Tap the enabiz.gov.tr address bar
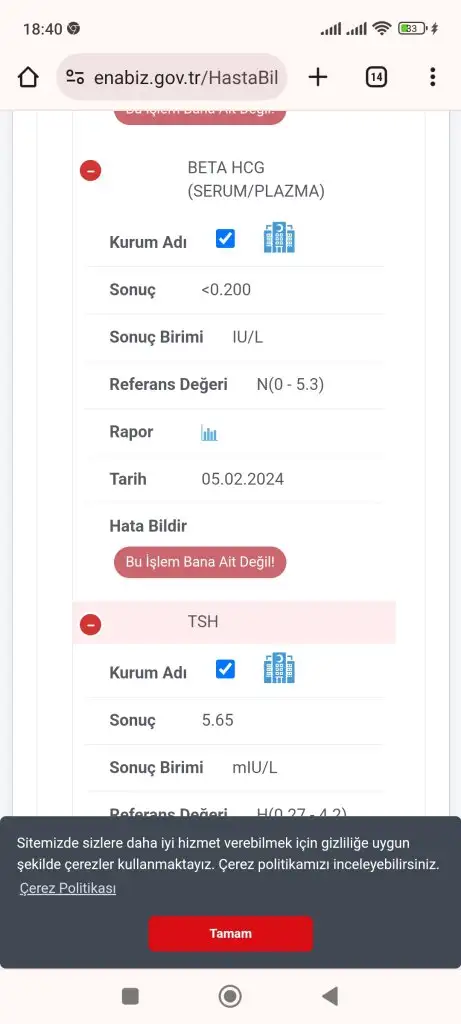Screen dimensions: 461x1024 coord(172,78)
